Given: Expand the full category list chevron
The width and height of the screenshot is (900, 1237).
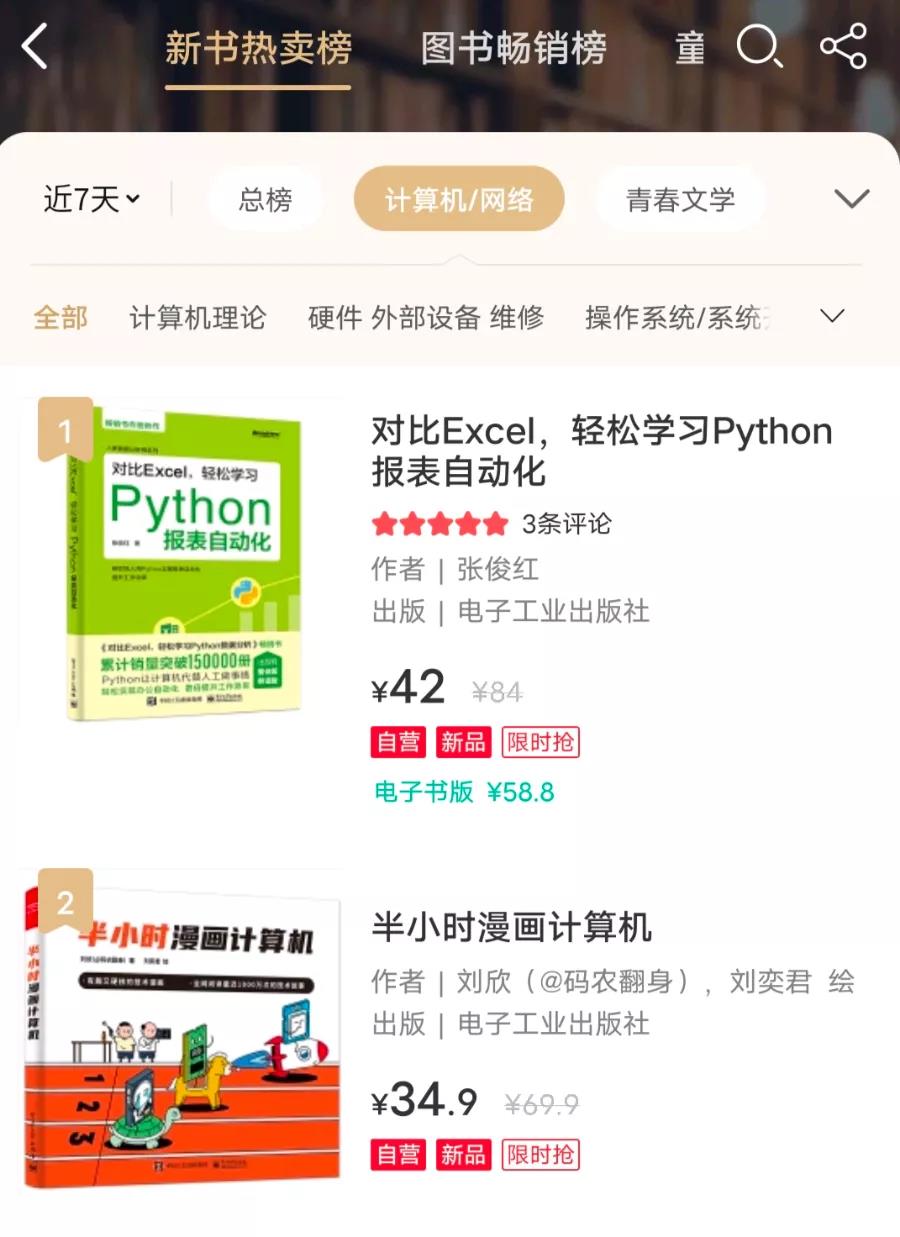Looking at the screenshot, I should (852, 199).
